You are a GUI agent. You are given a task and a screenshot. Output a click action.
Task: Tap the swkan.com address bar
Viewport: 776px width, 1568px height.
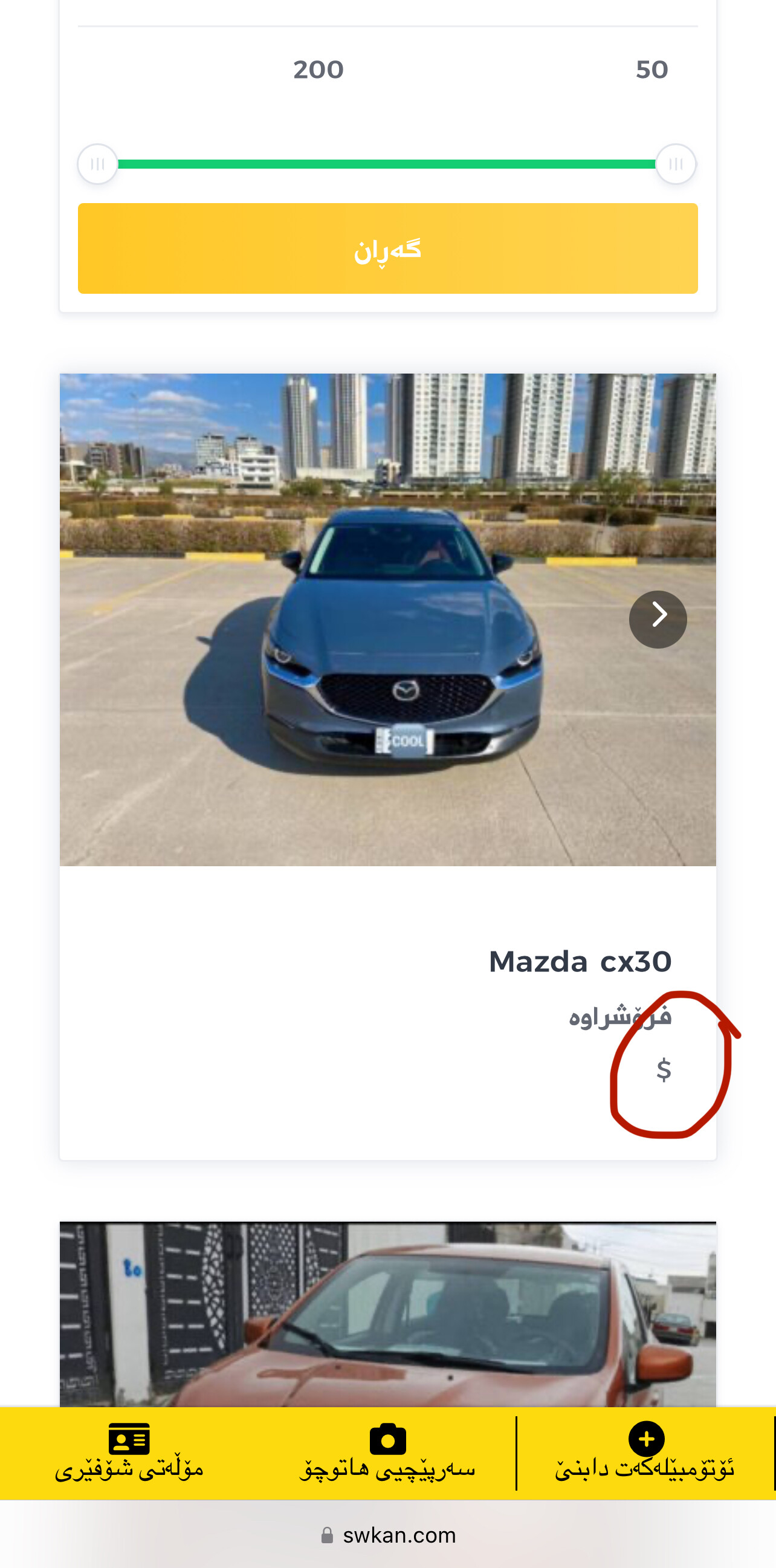[x=389, y=1535]
